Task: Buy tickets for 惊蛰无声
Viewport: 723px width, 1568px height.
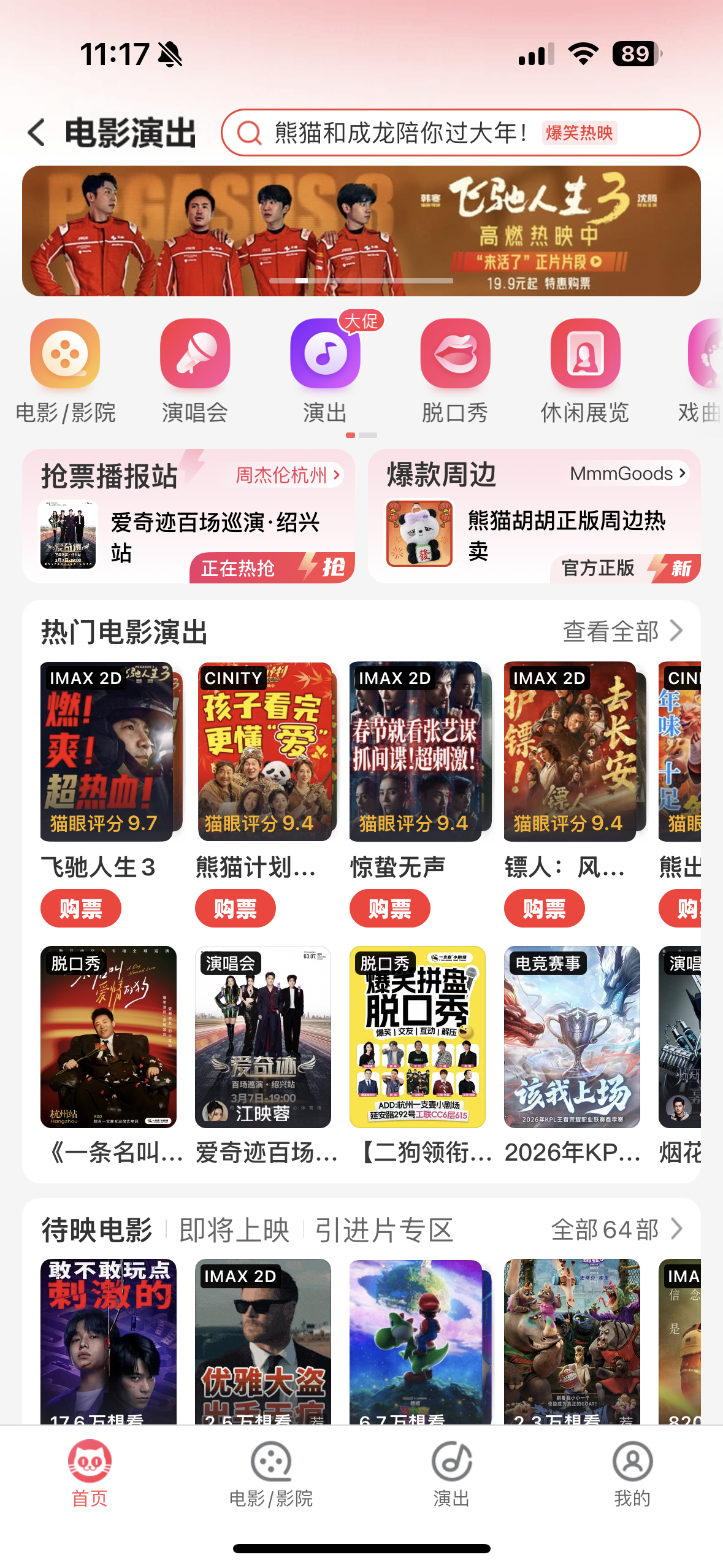Action: click(390, 909)
